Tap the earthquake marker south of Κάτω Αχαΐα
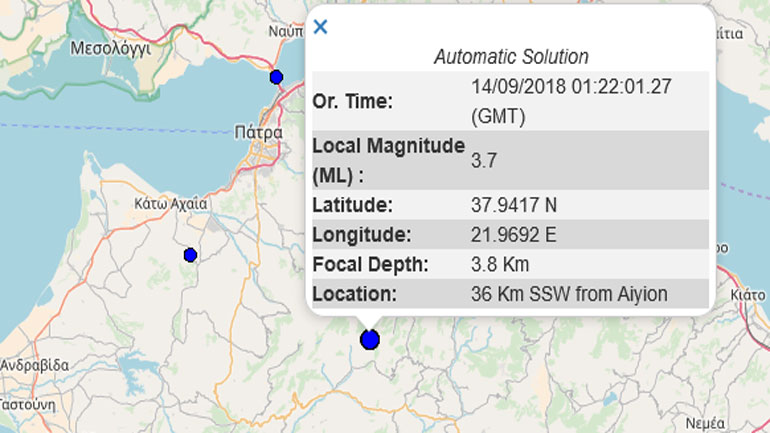This screenshot has height=433, width=770. tap(190, 255)
